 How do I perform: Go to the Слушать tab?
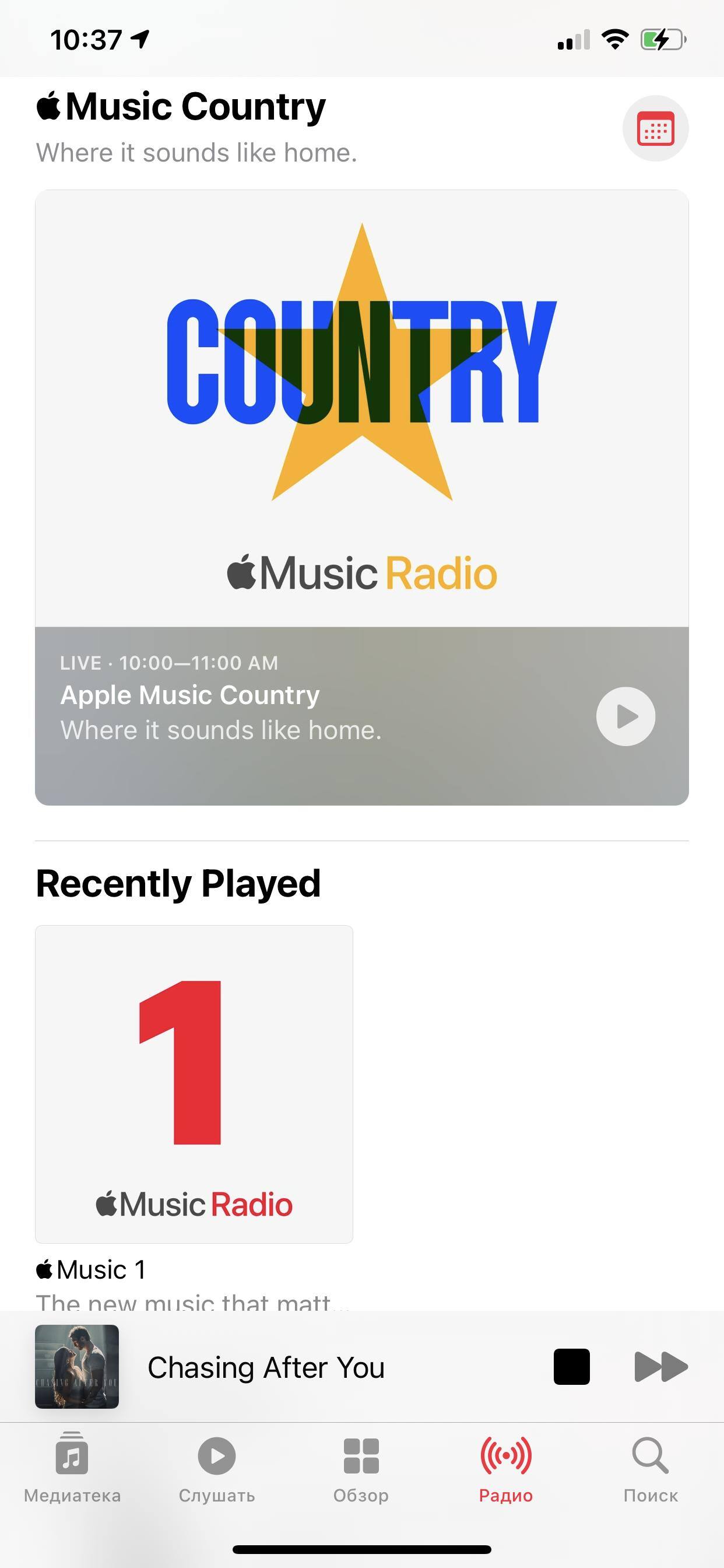click(x=217, y=1468)
